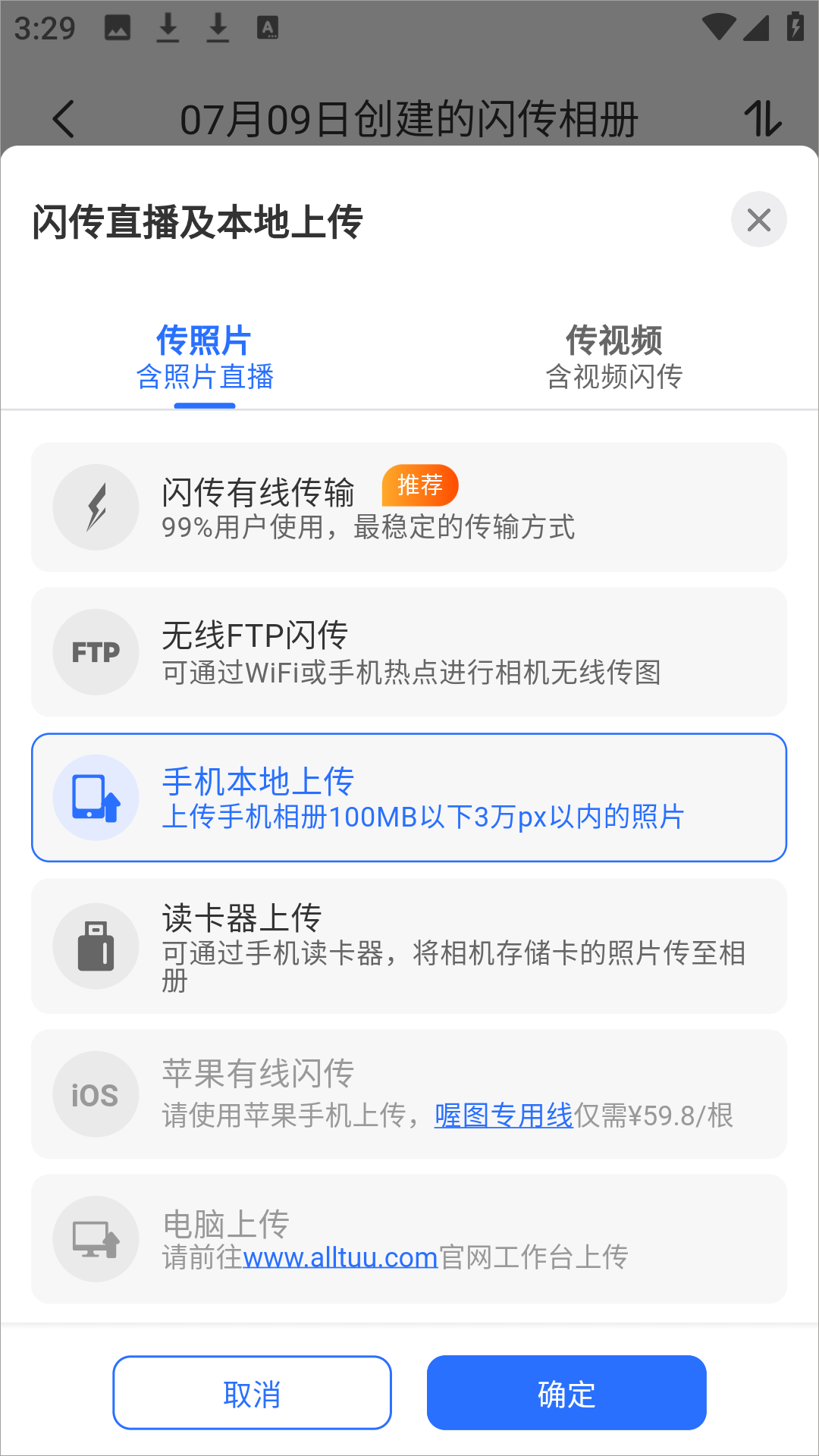Close the 闪传直播及本地上传 dialog
The image size is (819, 1456).
tap(758, 220)
